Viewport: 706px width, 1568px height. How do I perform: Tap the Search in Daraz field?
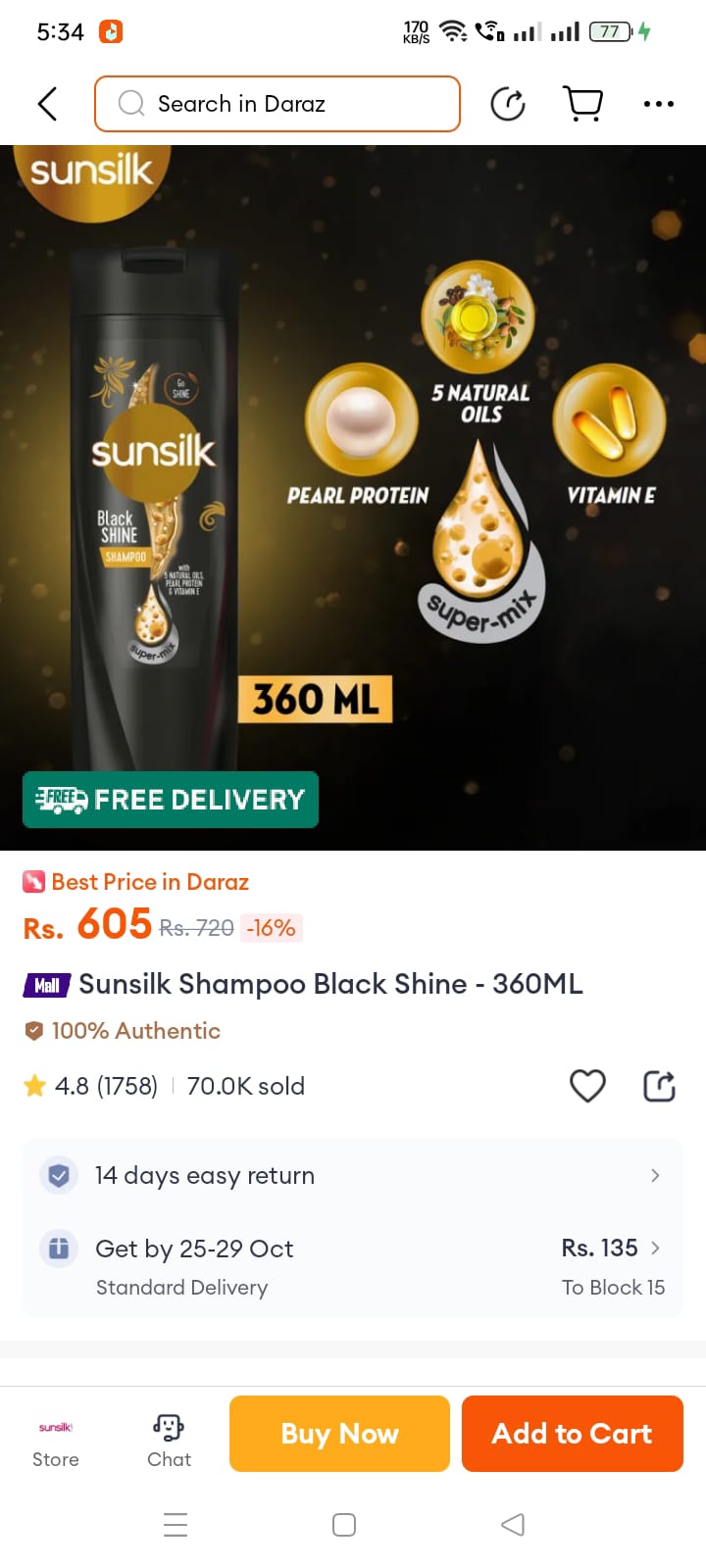[x=277, y=104]
